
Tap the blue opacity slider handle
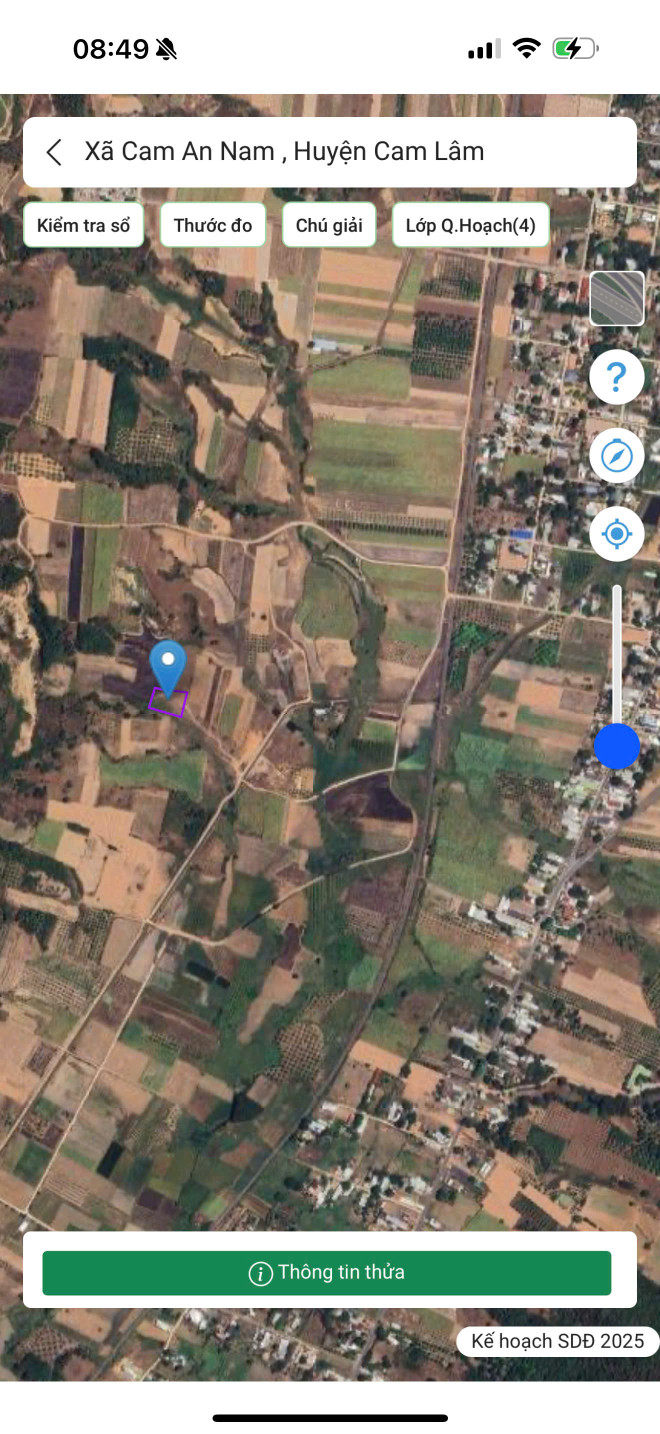pos(617,746)
